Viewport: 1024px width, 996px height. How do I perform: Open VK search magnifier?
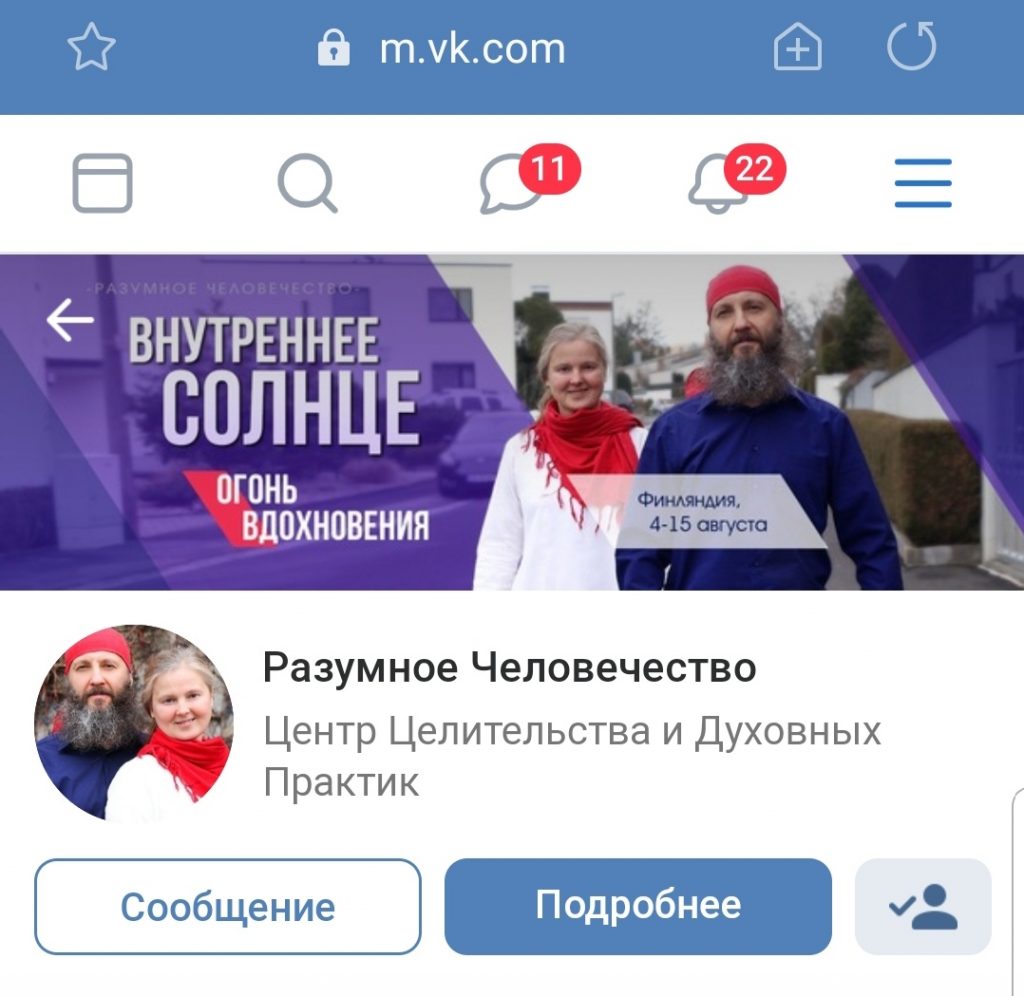[x=307, y=184]
